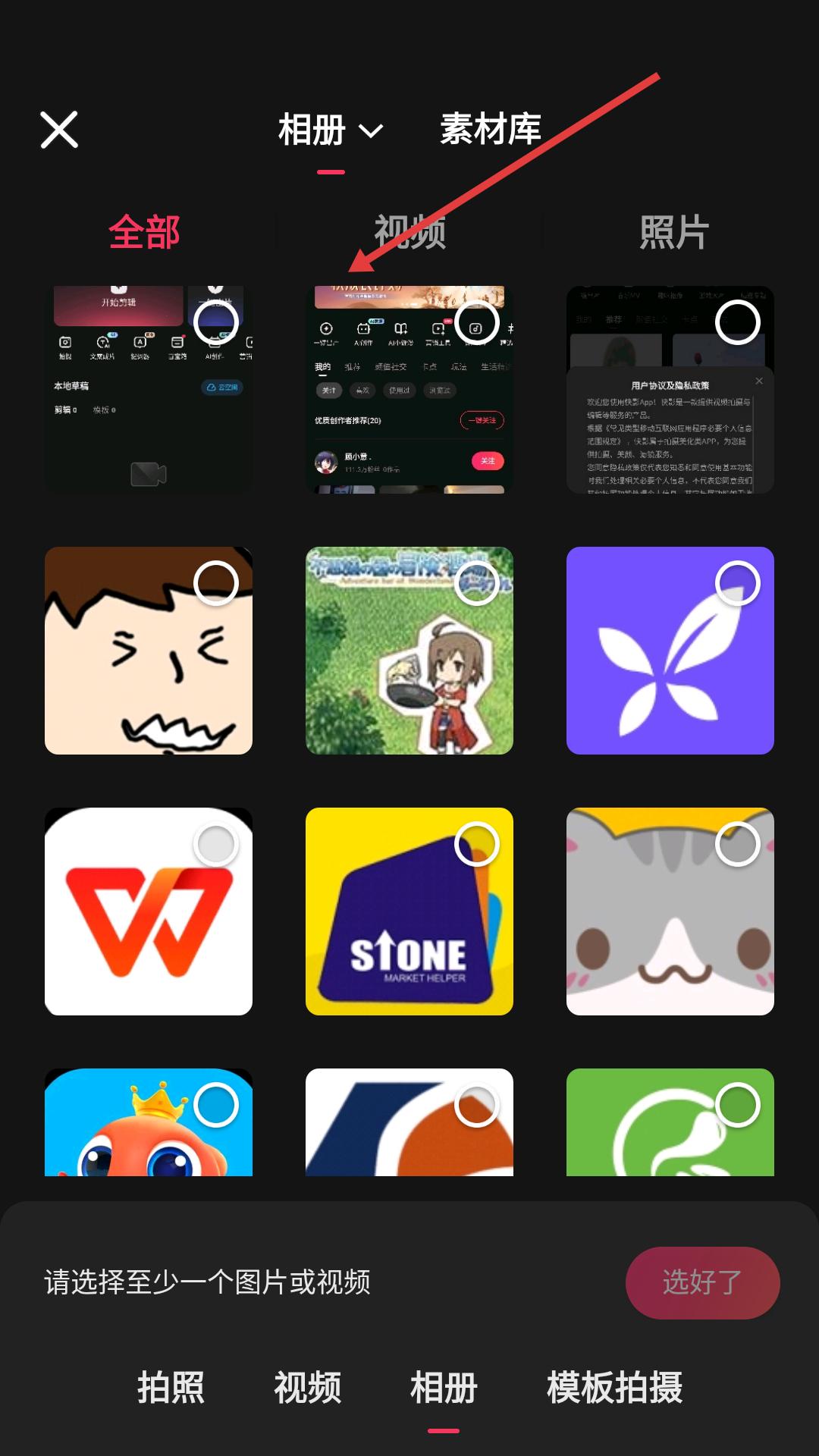
Task: Switch to the 素材库 tab
Action: pos(491,129)
